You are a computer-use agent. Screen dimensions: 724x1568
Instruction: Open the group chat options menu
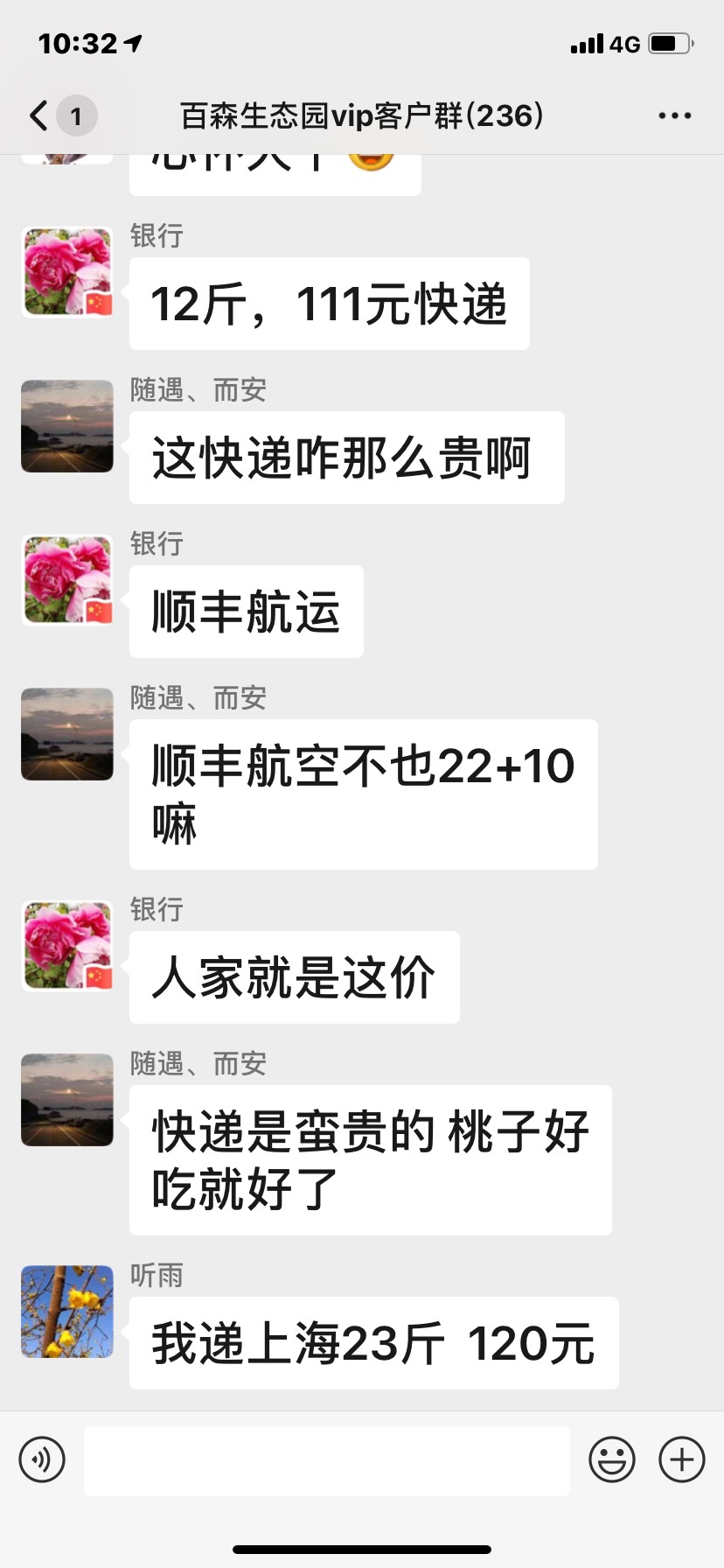674,115
